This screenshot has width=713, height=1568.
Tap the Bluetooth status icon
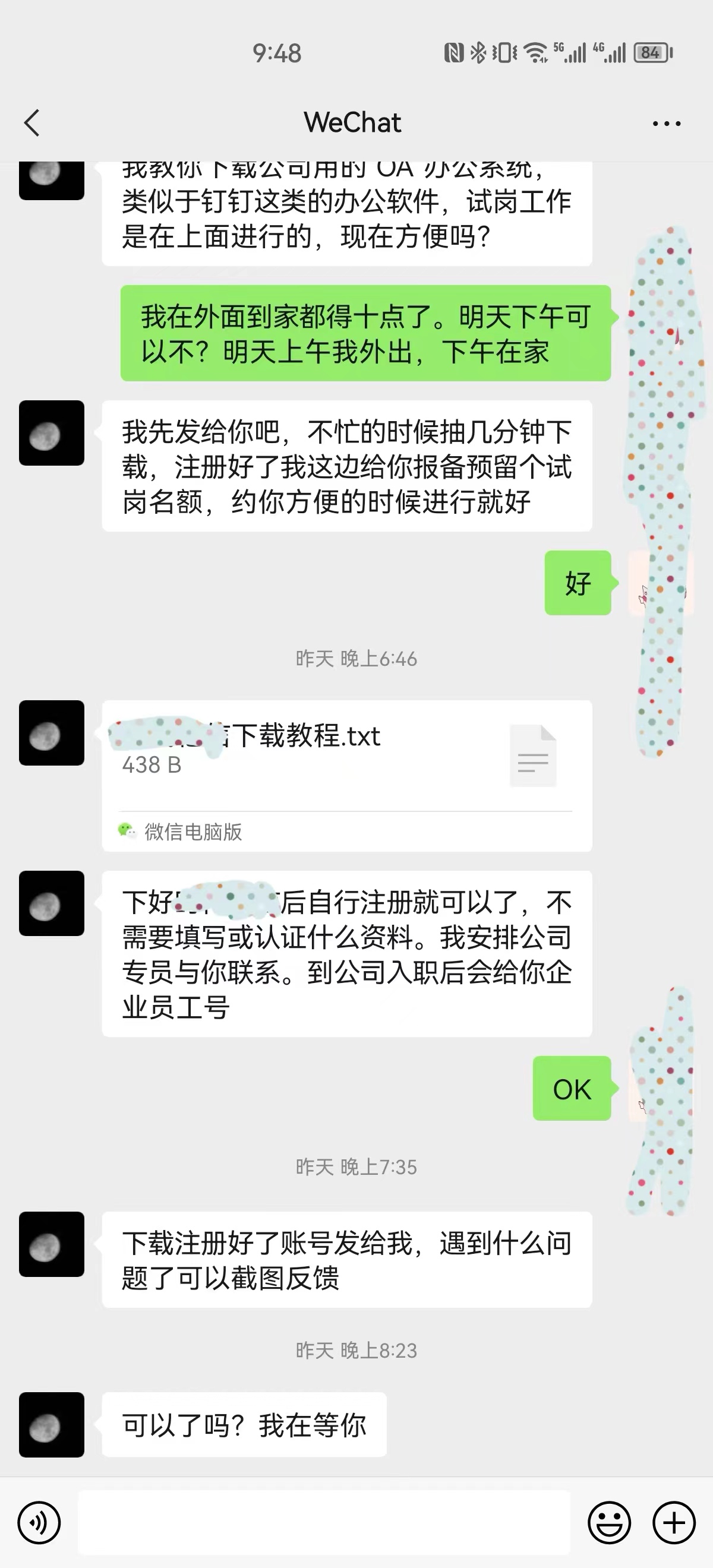(478, 53)
